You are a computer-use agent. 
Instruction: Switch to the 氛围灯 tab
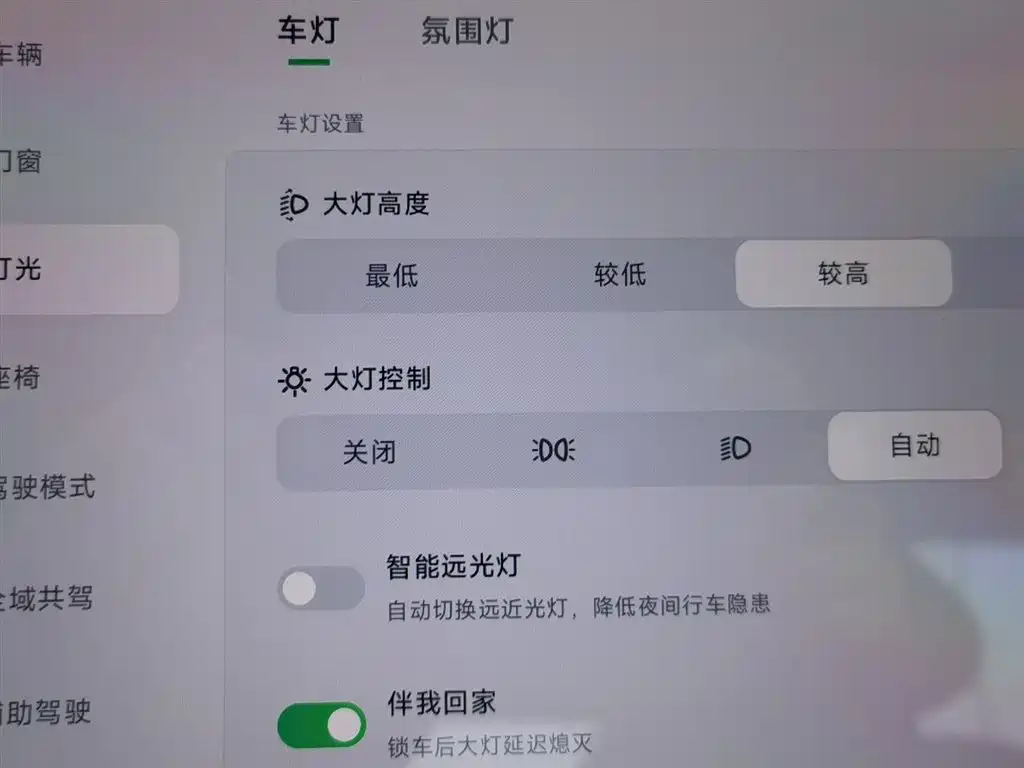(467, 31)
